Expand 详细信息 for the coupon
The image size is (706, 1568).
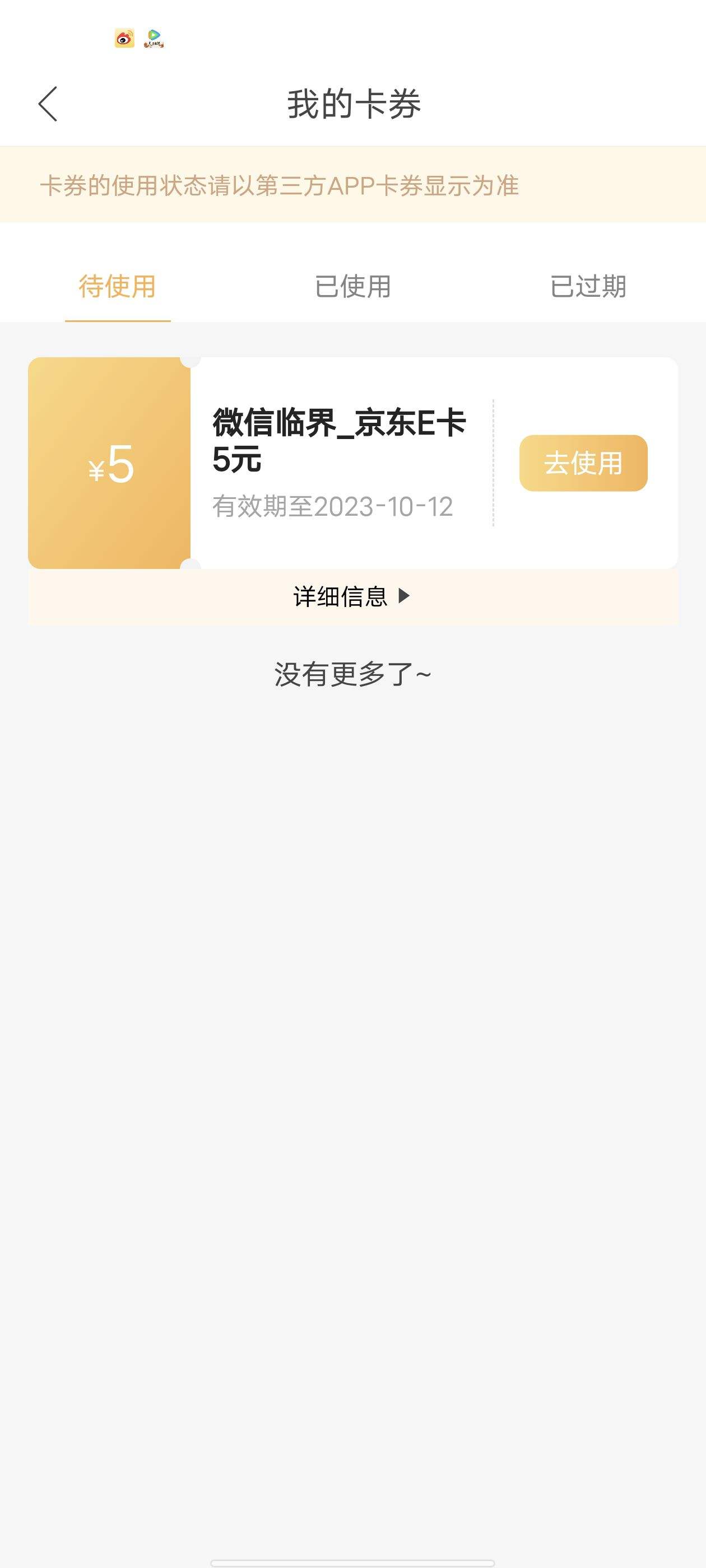[x=352, y=596]
